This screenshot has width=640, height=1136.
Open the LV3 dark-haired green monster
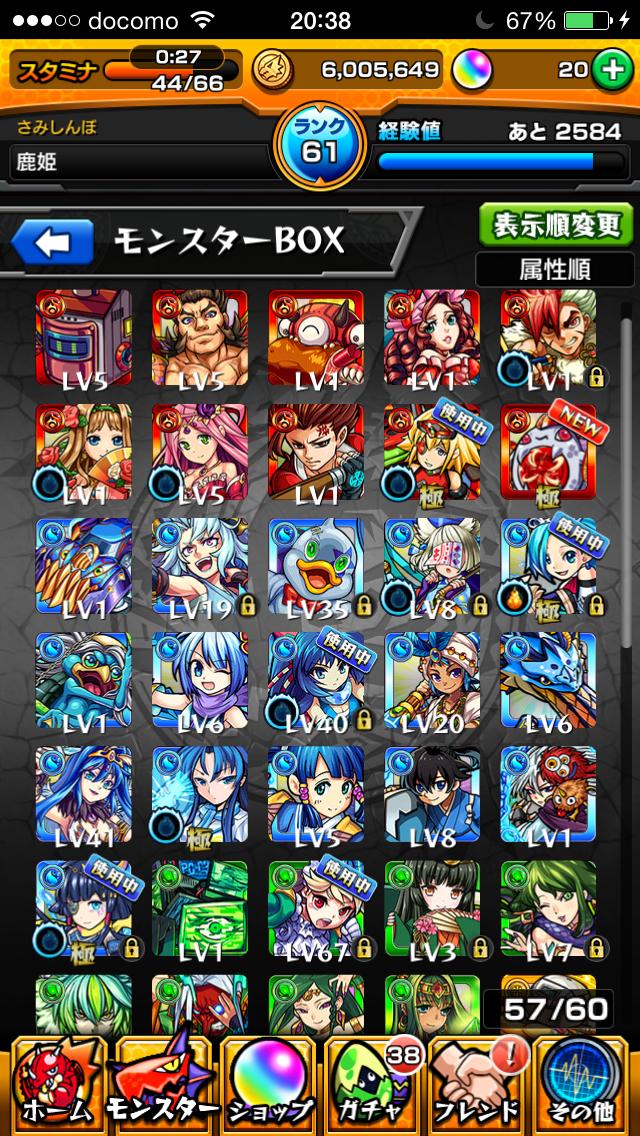[x=432, y=908]
